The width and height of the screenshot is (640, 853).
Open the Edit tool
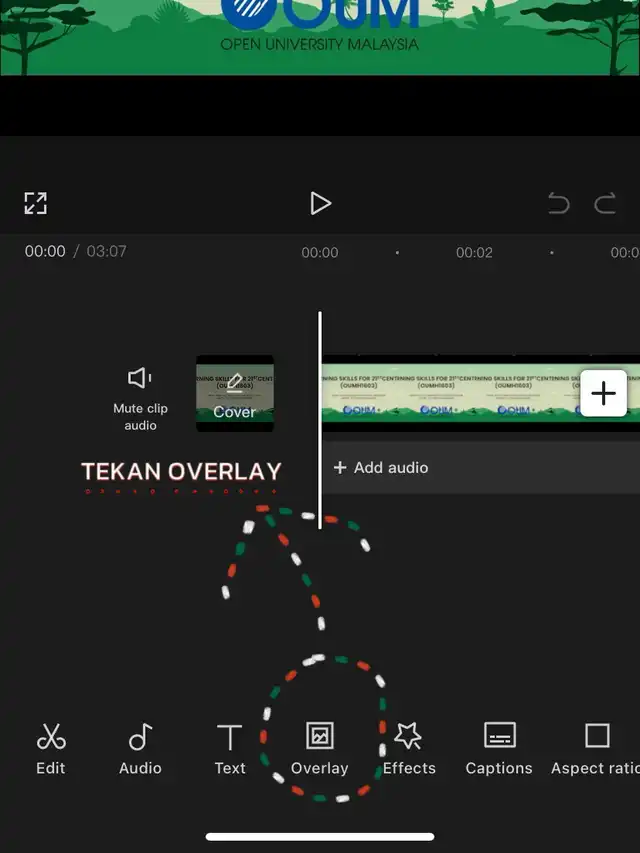pos(51,749)
